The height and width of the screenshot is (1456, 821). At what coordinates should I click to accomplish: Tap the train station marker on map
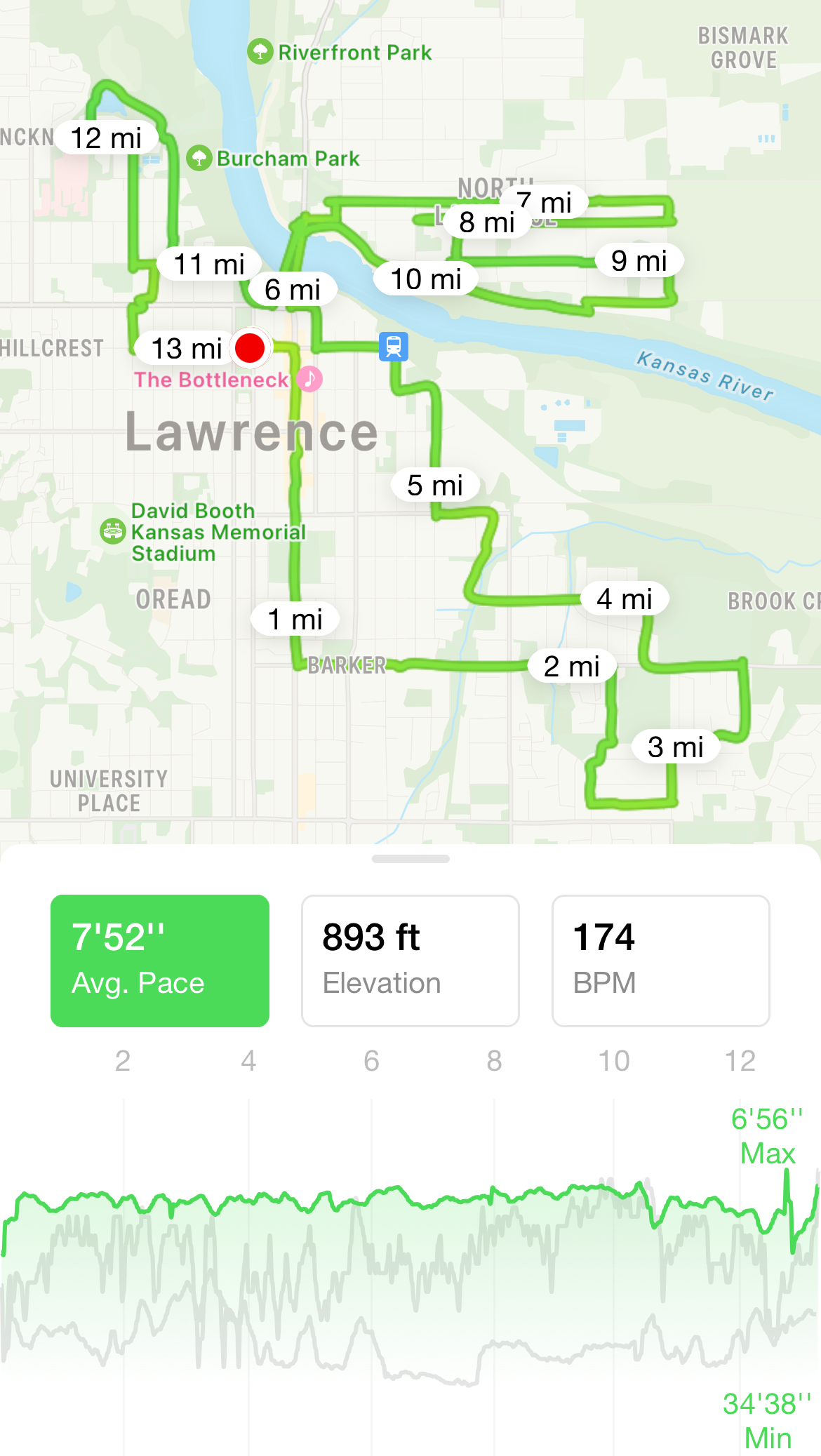[x=394, y=346]
